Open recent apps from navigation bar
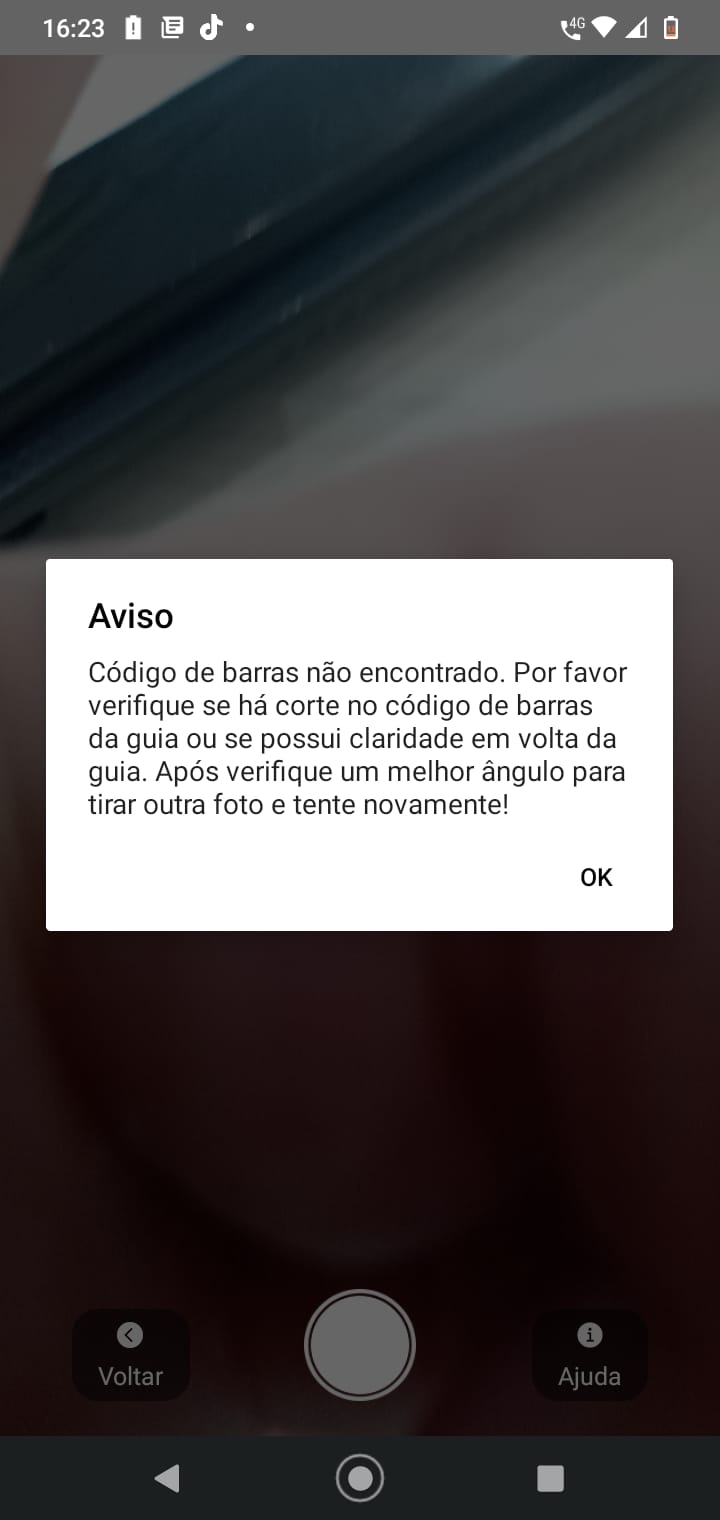This screenshot has width=720, height=1520. (550, 1478)
